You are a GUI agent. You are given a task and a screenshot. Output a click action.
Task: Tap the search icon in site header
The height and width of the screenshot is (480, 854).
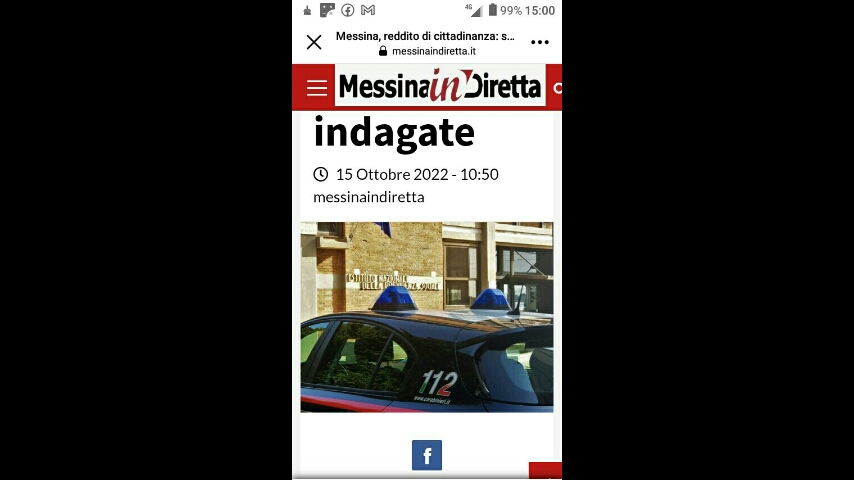pos(557,88)
